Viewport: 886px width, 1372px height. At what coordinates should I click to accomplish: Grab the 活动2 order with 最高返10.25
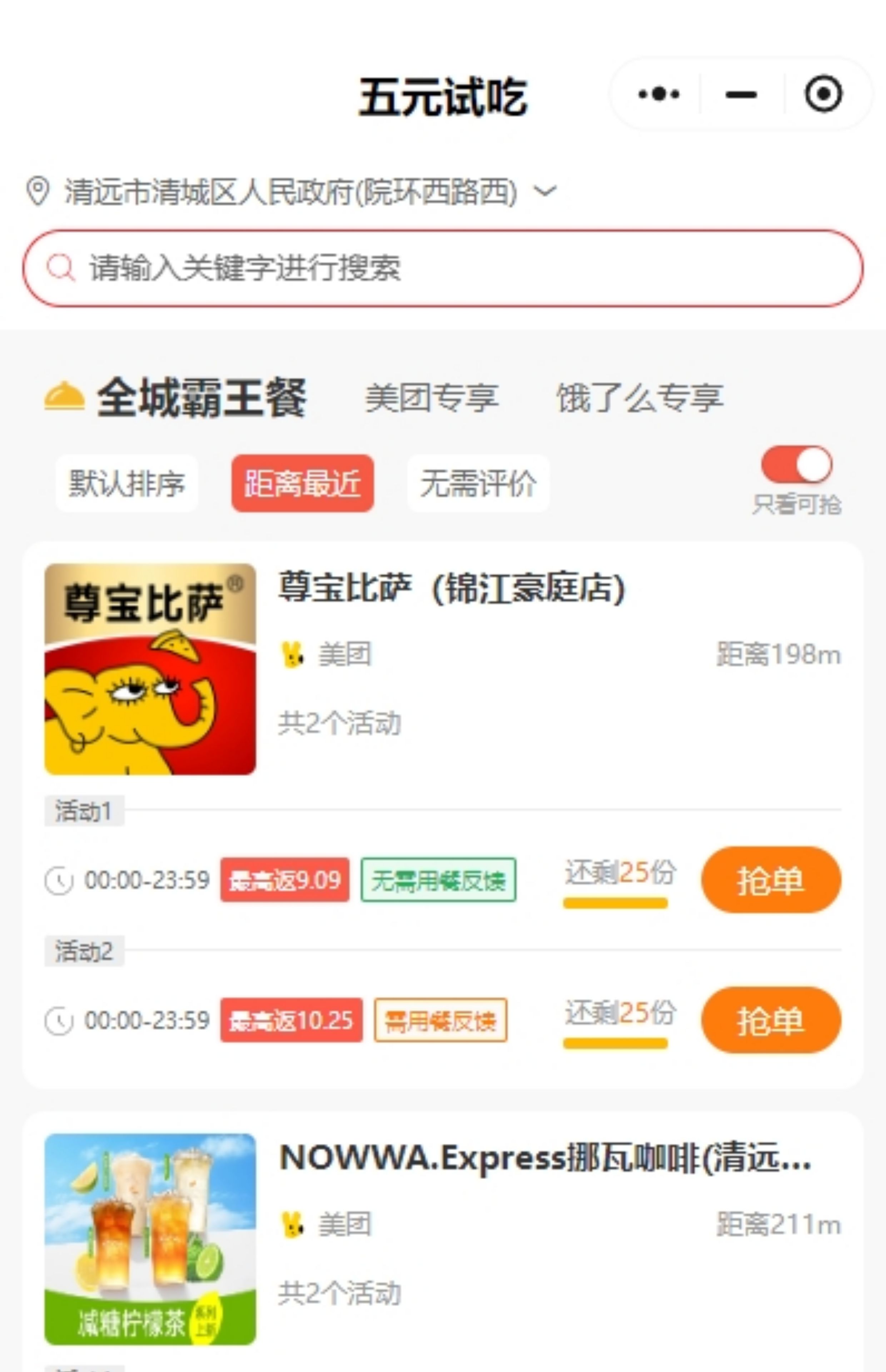click(x=770, y=1020)
